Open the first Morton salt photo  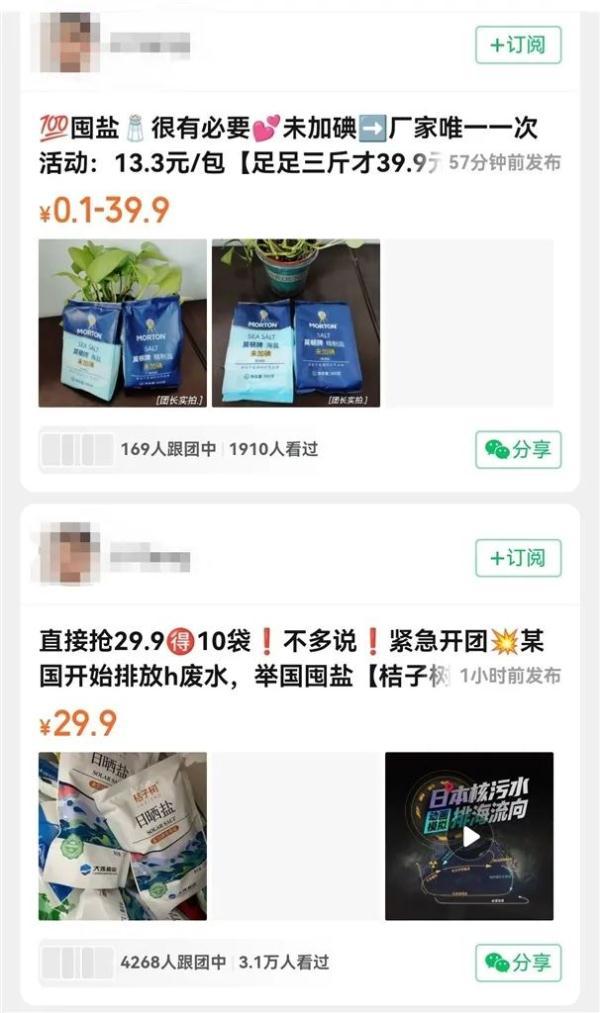coord(122,323)
